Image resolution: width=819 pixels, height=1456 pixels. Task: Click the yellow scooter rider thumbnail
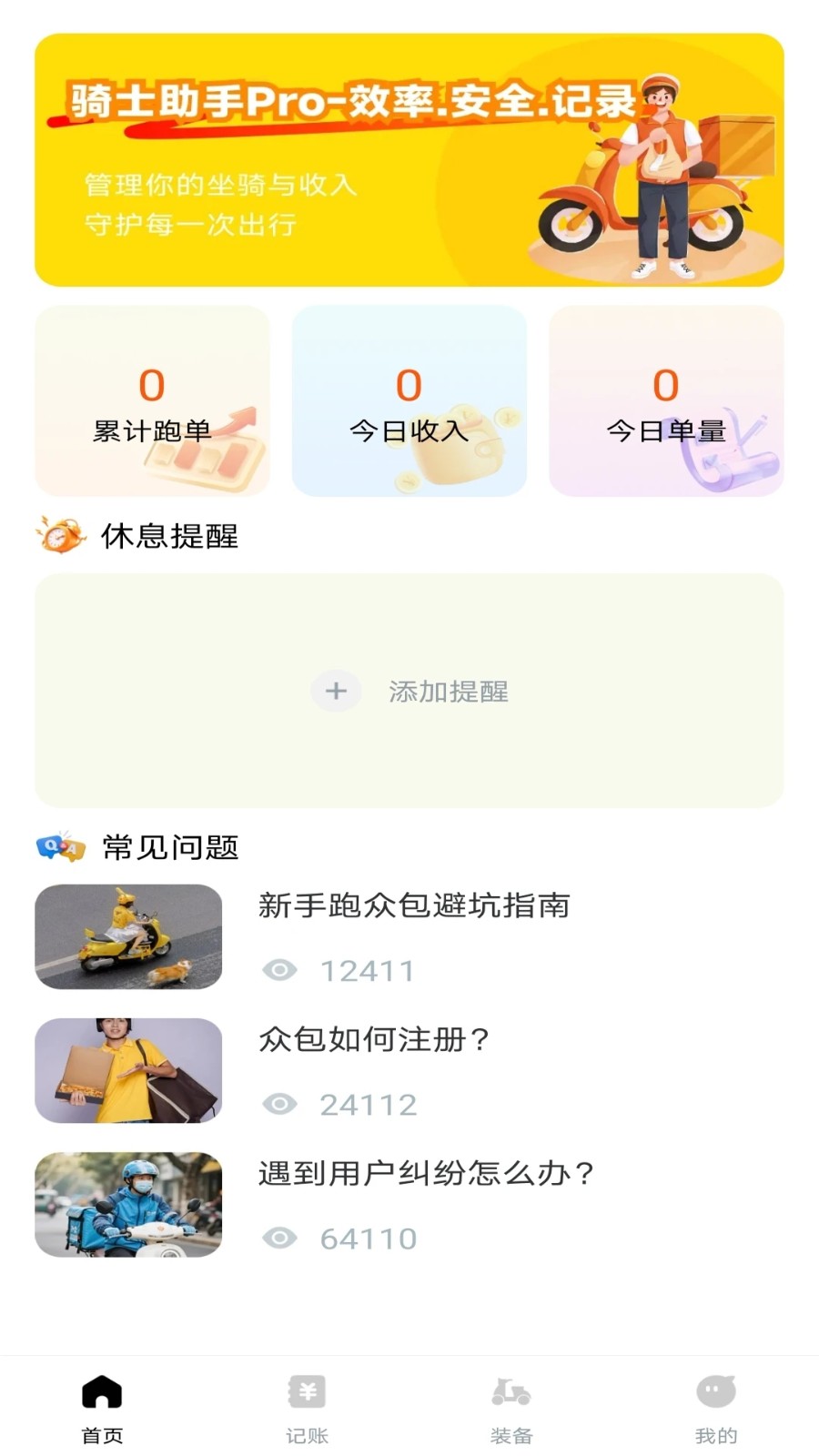127,937
